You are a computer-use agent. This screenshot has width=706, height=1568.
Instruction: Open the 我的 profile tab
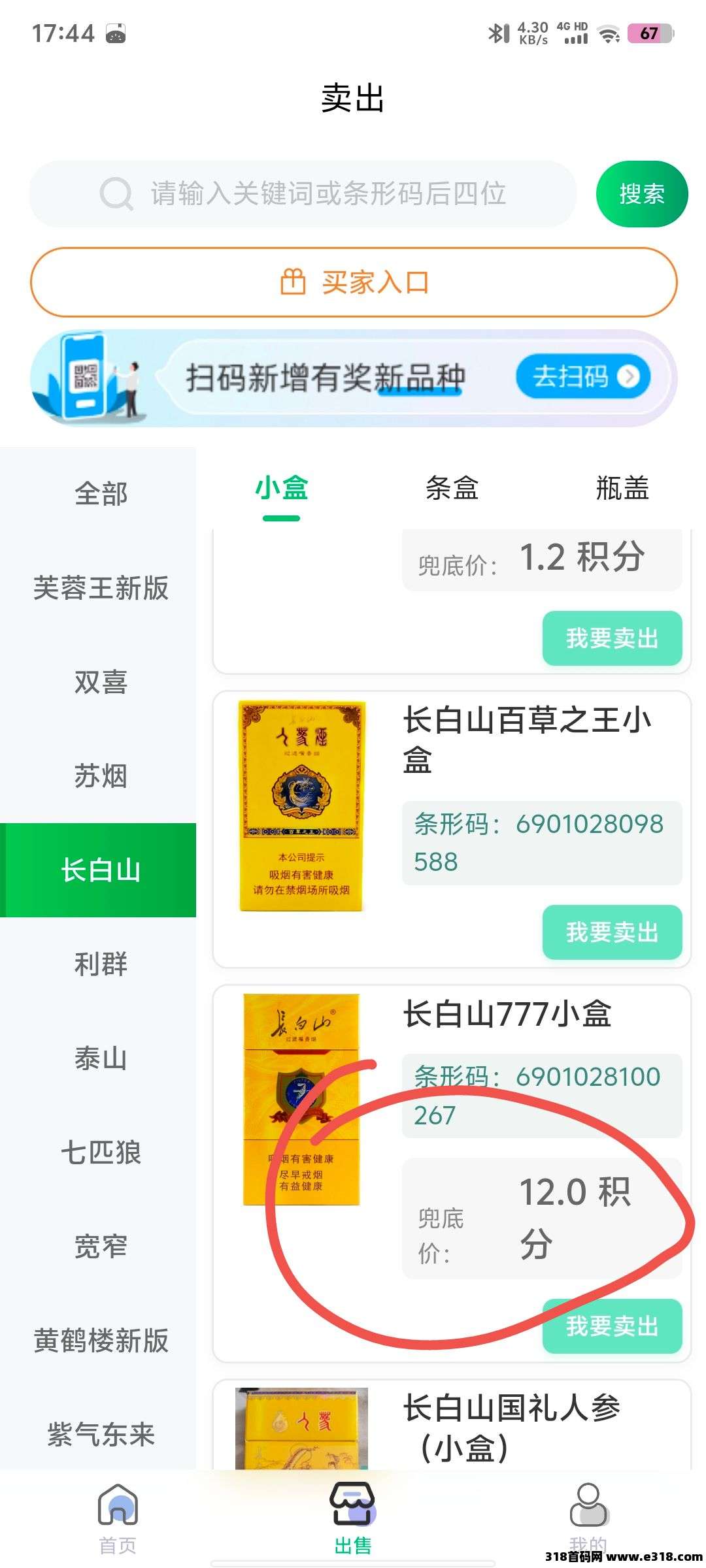[x=588, y=1518]
